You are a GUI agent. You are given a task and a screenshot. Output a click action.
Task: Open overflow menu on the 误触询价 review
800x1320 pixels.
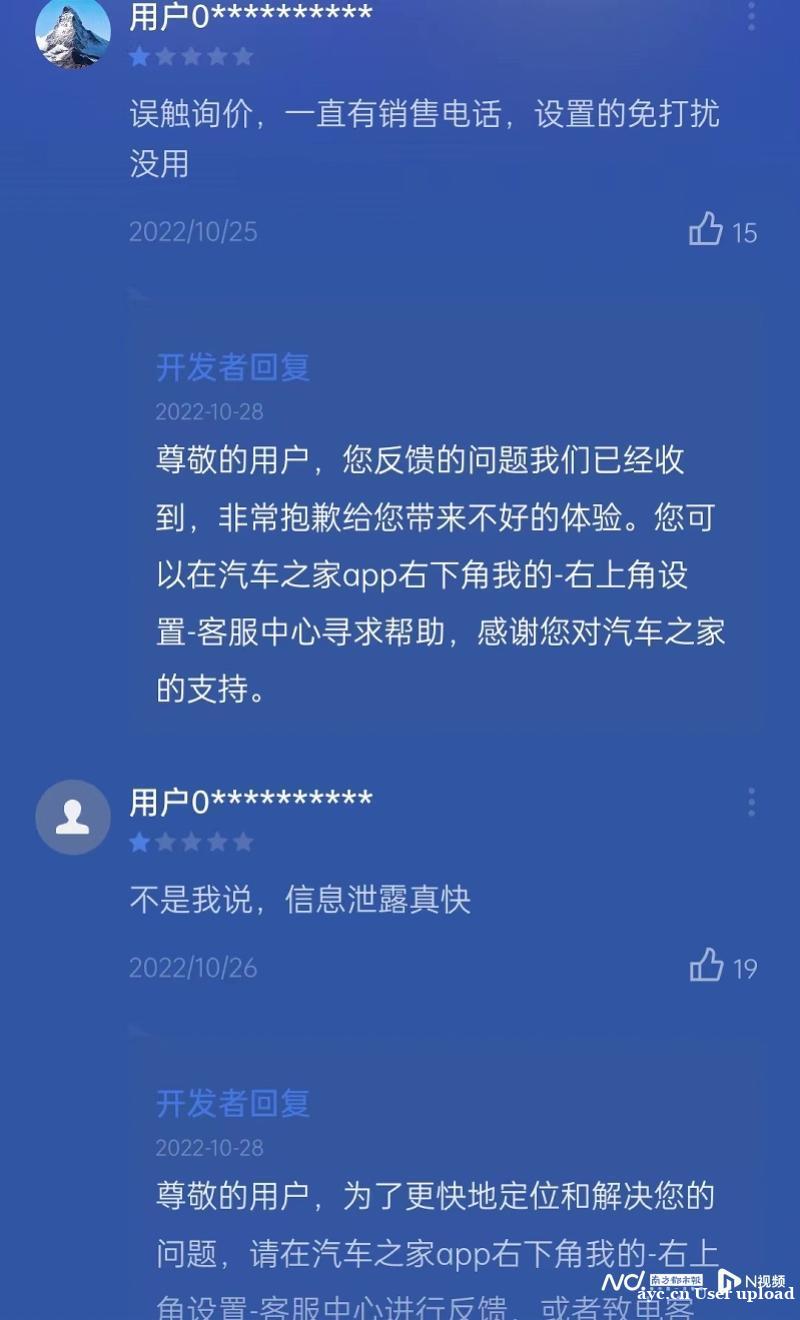751,15
